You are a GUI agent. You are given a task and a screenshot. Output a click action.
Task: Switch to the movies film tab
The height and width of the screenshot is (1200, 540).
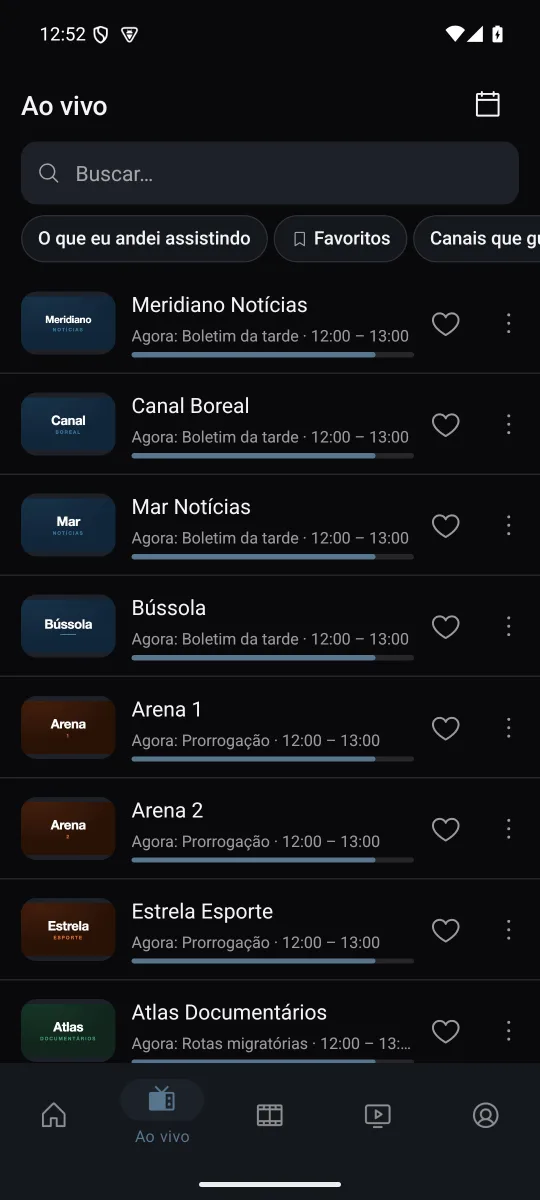click(270, 1115)
